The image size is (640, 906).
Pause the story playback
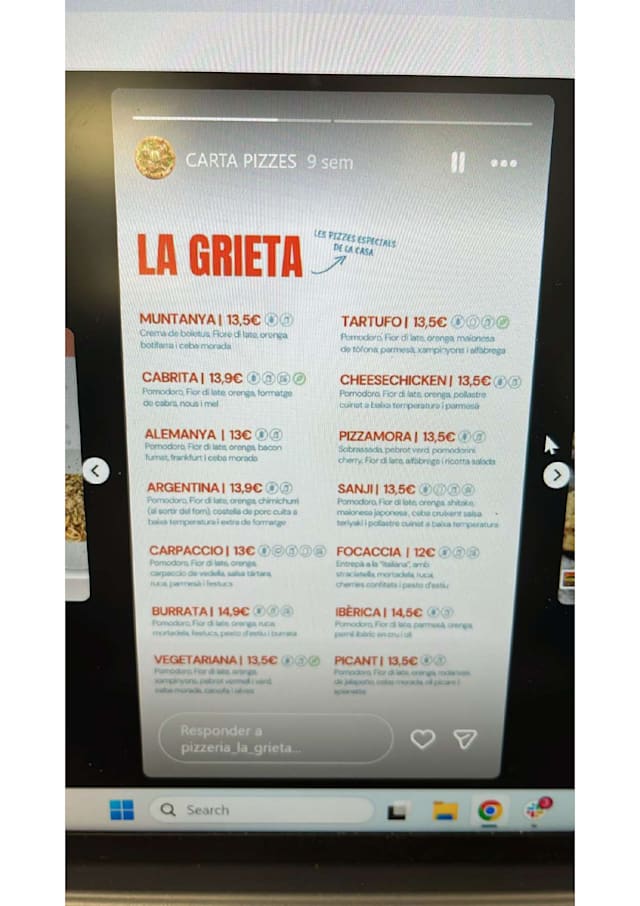point(458,162)
